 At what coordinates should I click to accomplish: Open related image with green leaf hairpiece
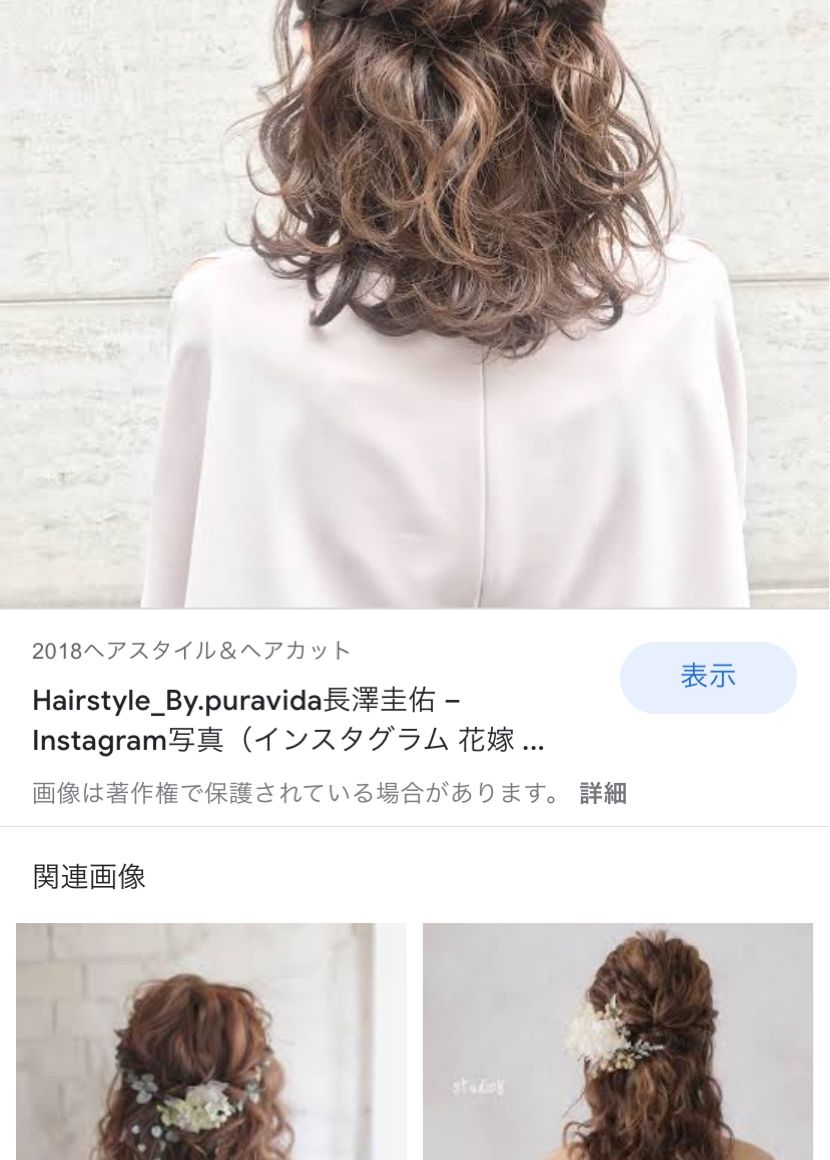[x=211, y=1041]
